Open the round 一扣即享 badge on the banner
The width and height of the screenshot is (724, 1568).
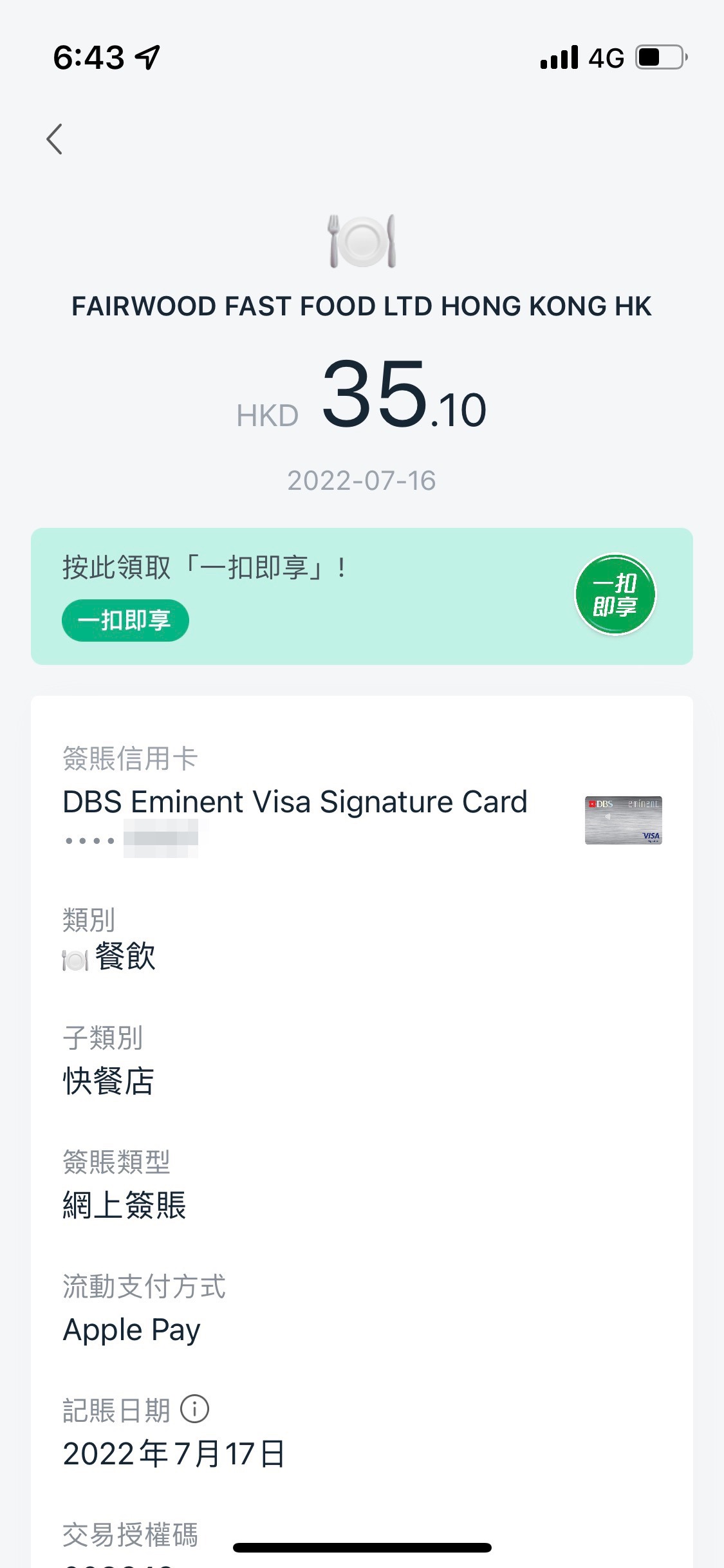click(615, 595)
